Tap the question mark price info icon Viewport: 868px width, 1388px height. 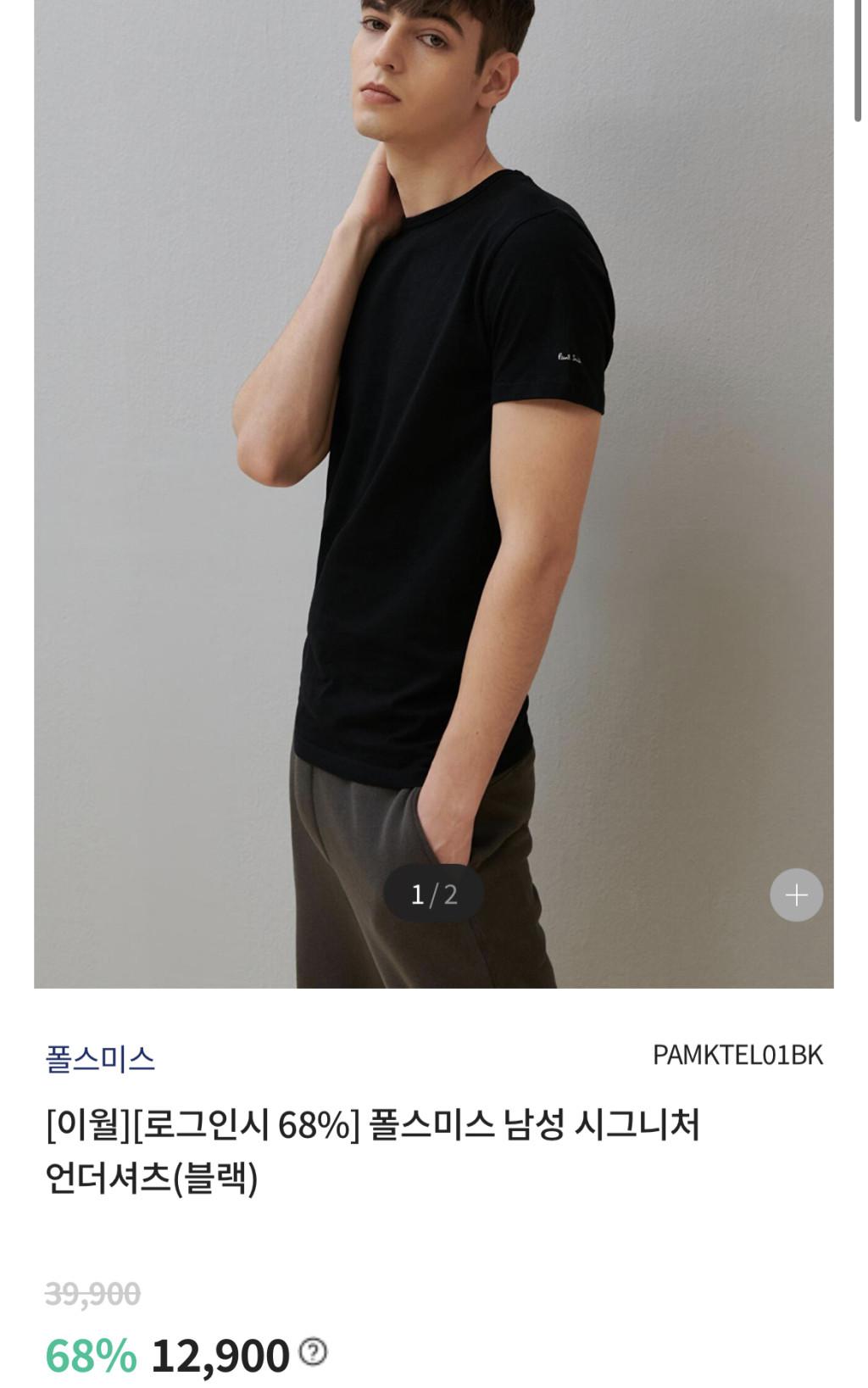[x=313, y=1351]
